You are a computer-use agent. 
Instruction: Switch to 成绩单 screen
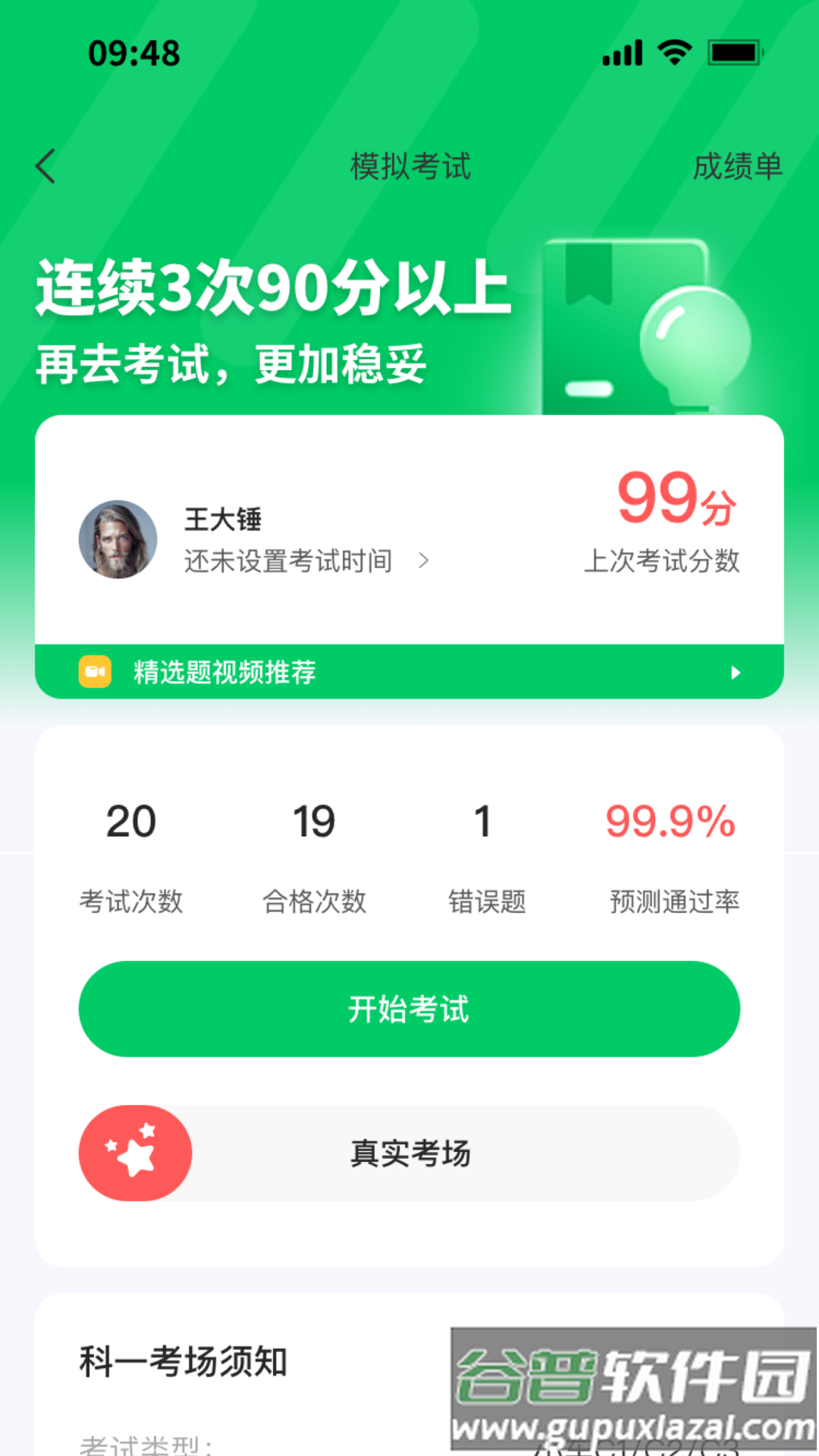(738, 167)
